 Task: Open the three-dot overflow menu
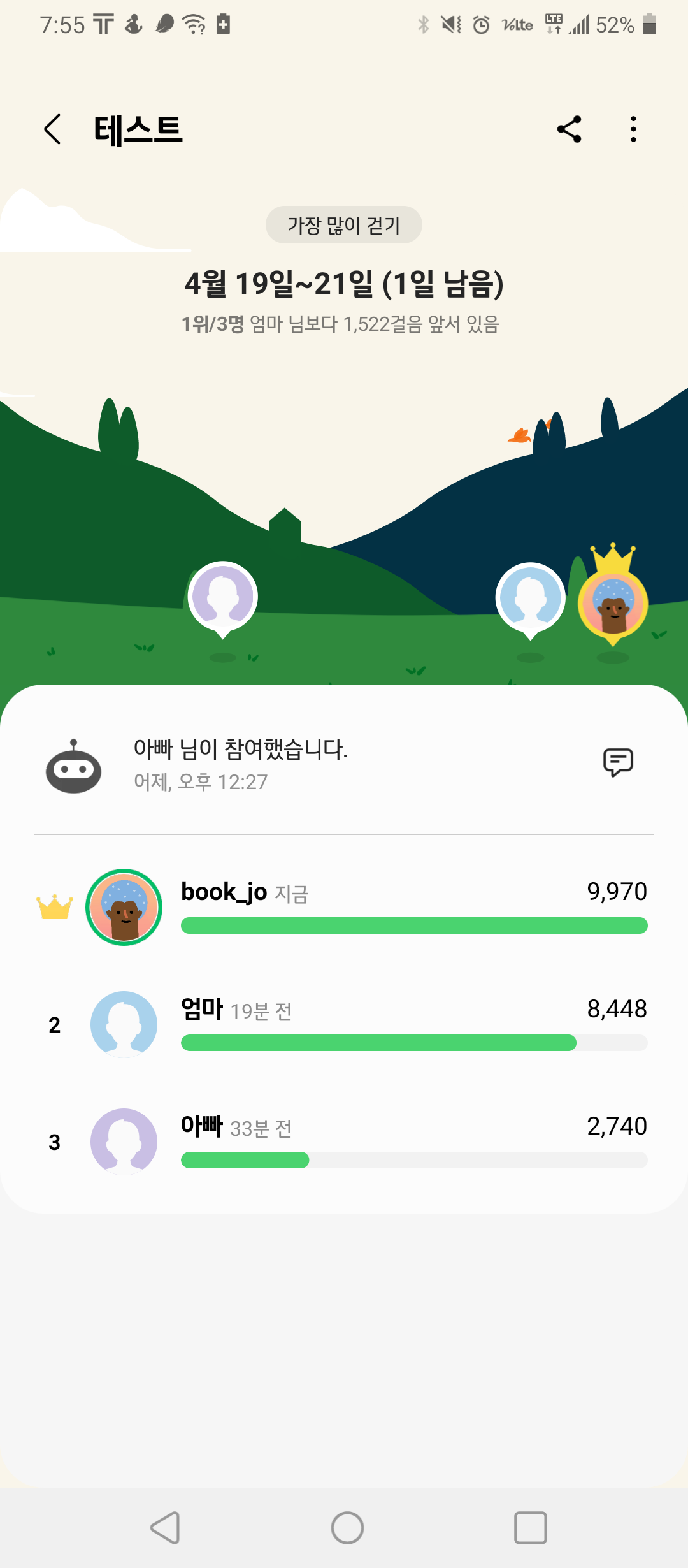[x=633, y=129]
